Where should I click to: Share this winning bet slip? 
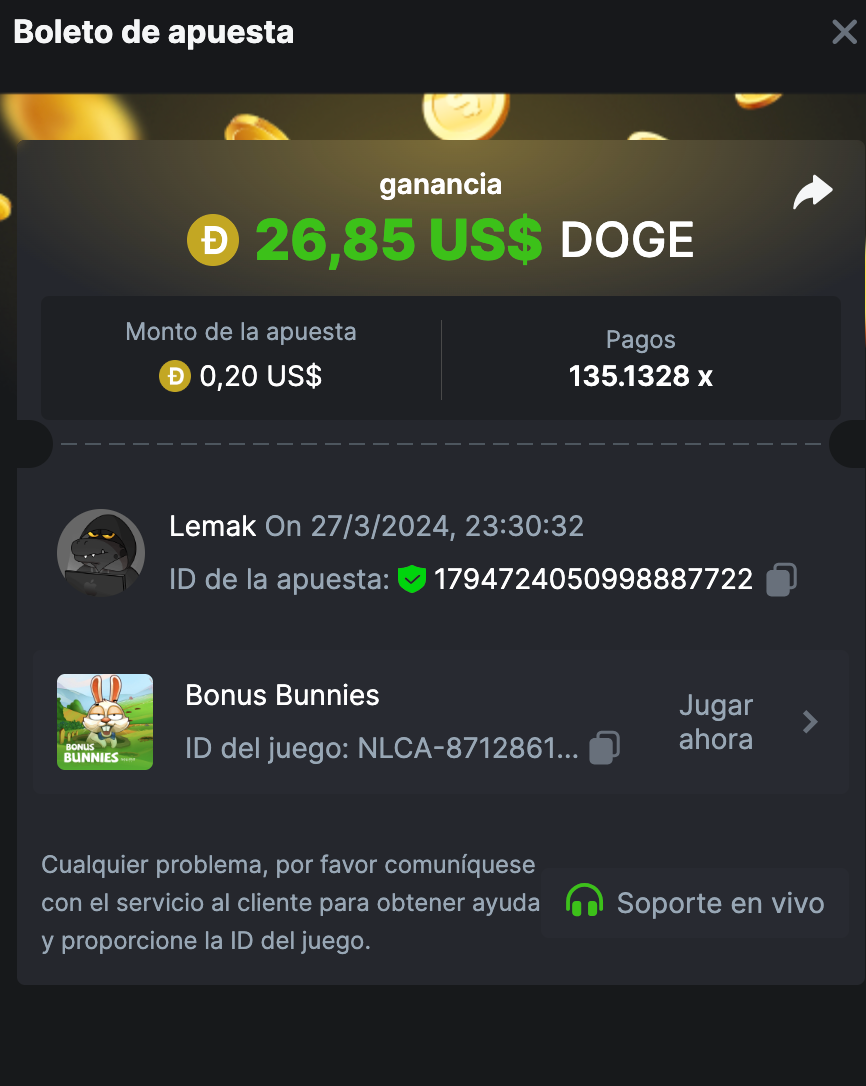click(812, 192)
